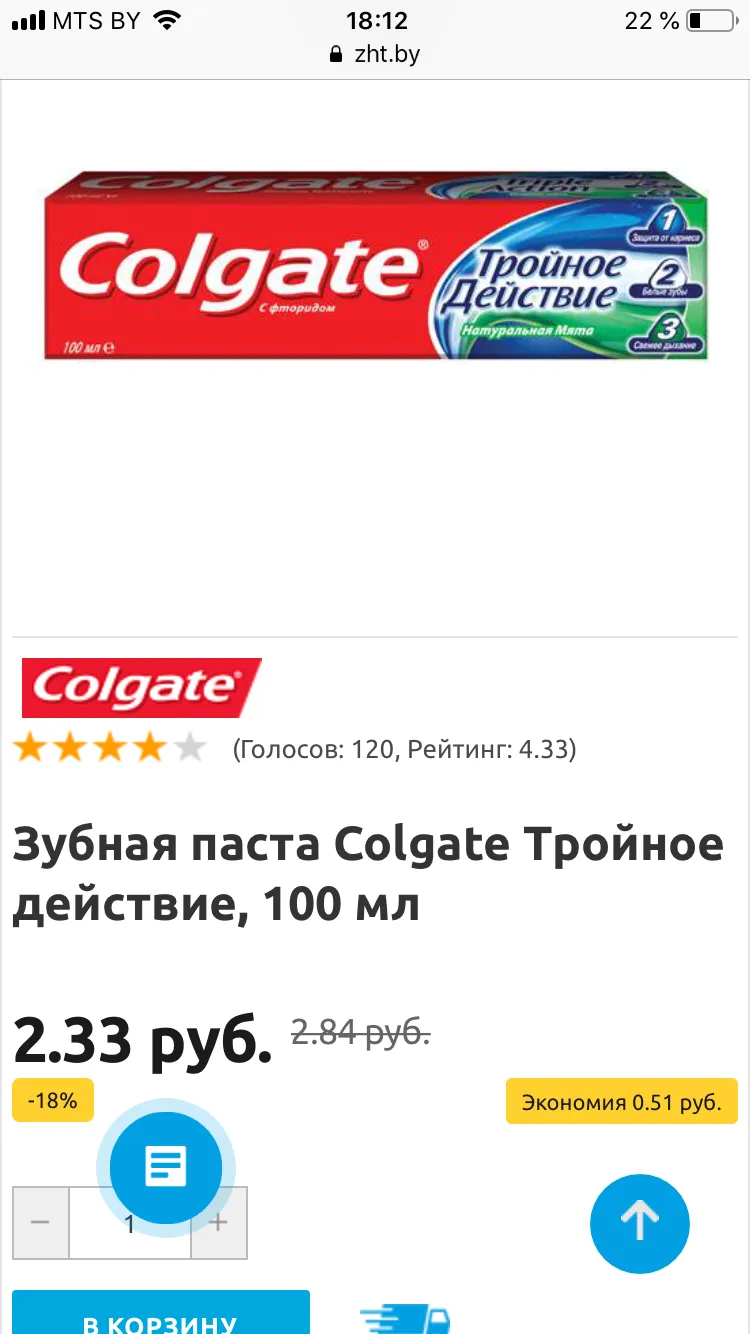Screen dimensions: 750x1334
Task: Jump back to top with the arrow button
Action: click(640, 1223)
